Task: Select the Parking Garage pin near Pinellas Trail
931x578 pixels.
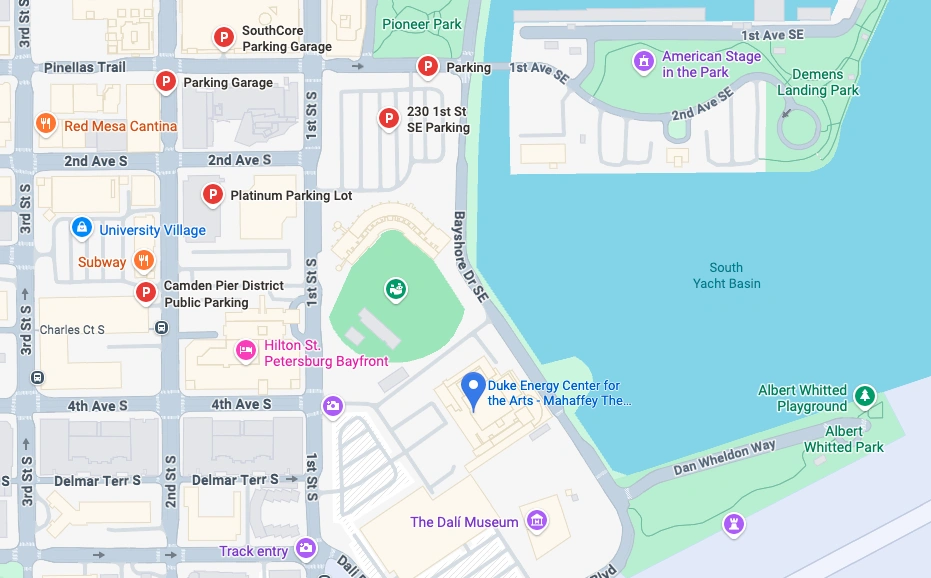Action: [x=166, y=82]
